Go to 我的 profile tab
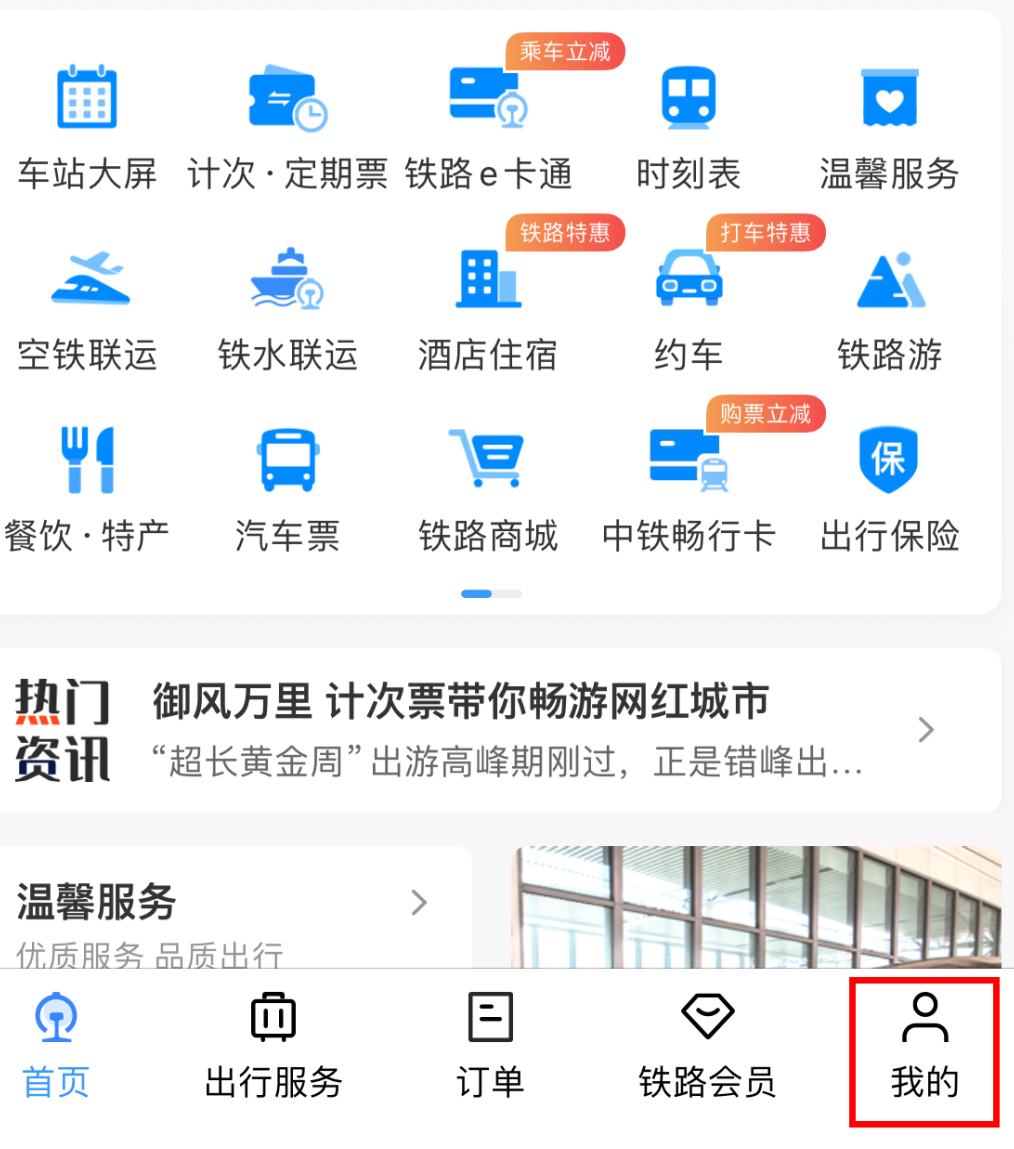Image resolution: width=1014 pixels, height=1149 pixels. pyautogui.click(x=924, y=1050)
